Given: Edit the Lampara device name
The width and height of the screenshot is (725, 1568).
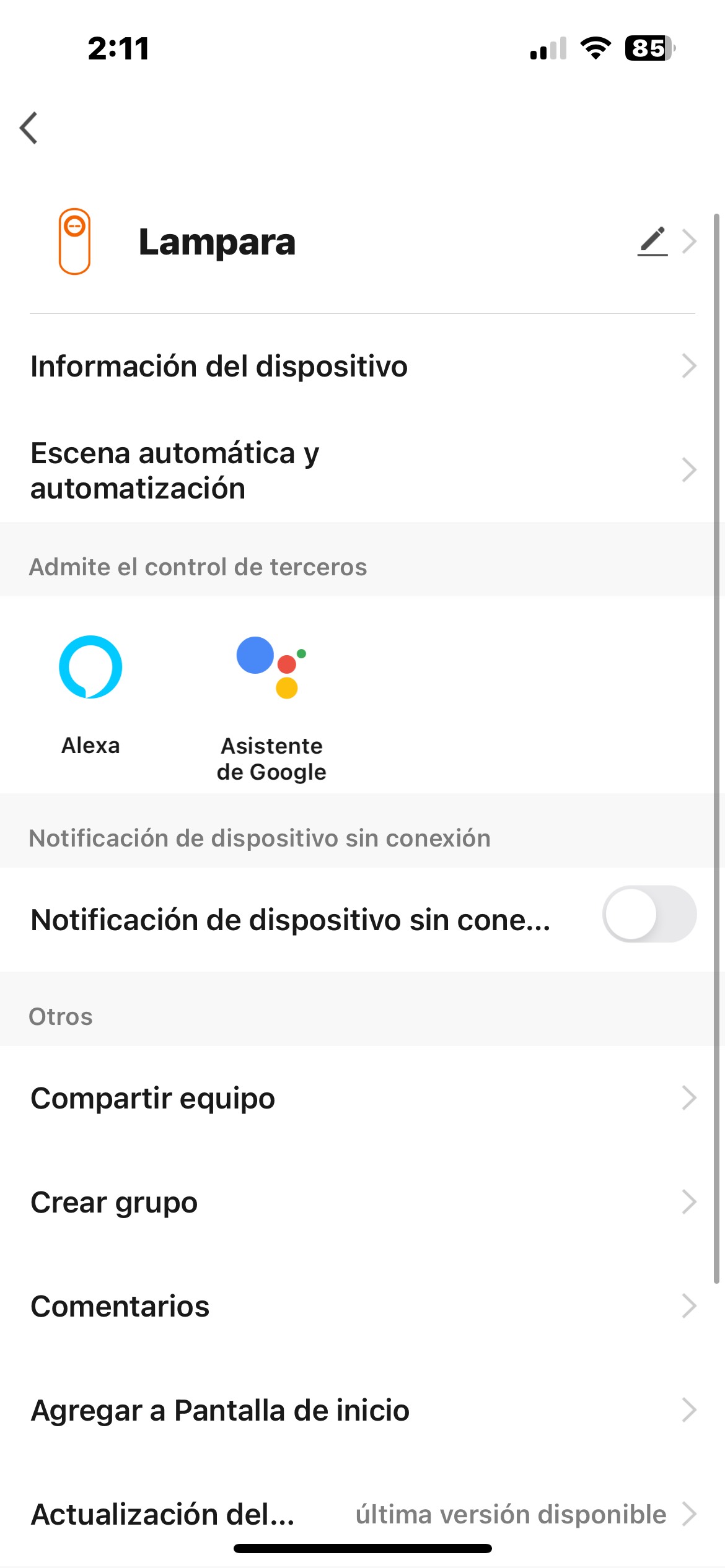Looking at the screenshot, I should click(652, 241).
